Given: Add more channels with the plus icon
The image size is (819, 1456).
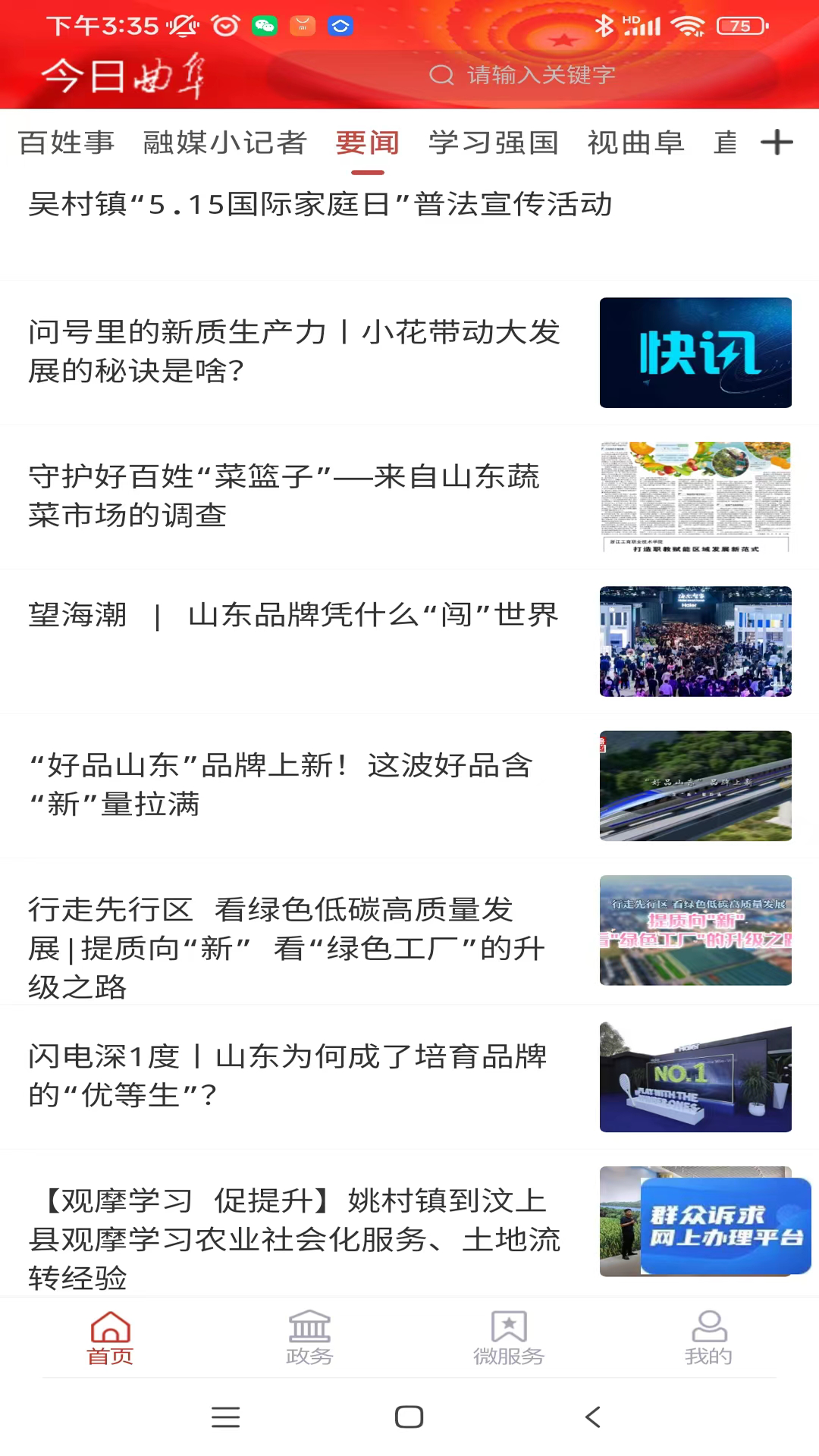Looking at the screenshot, I should (777, 143).
